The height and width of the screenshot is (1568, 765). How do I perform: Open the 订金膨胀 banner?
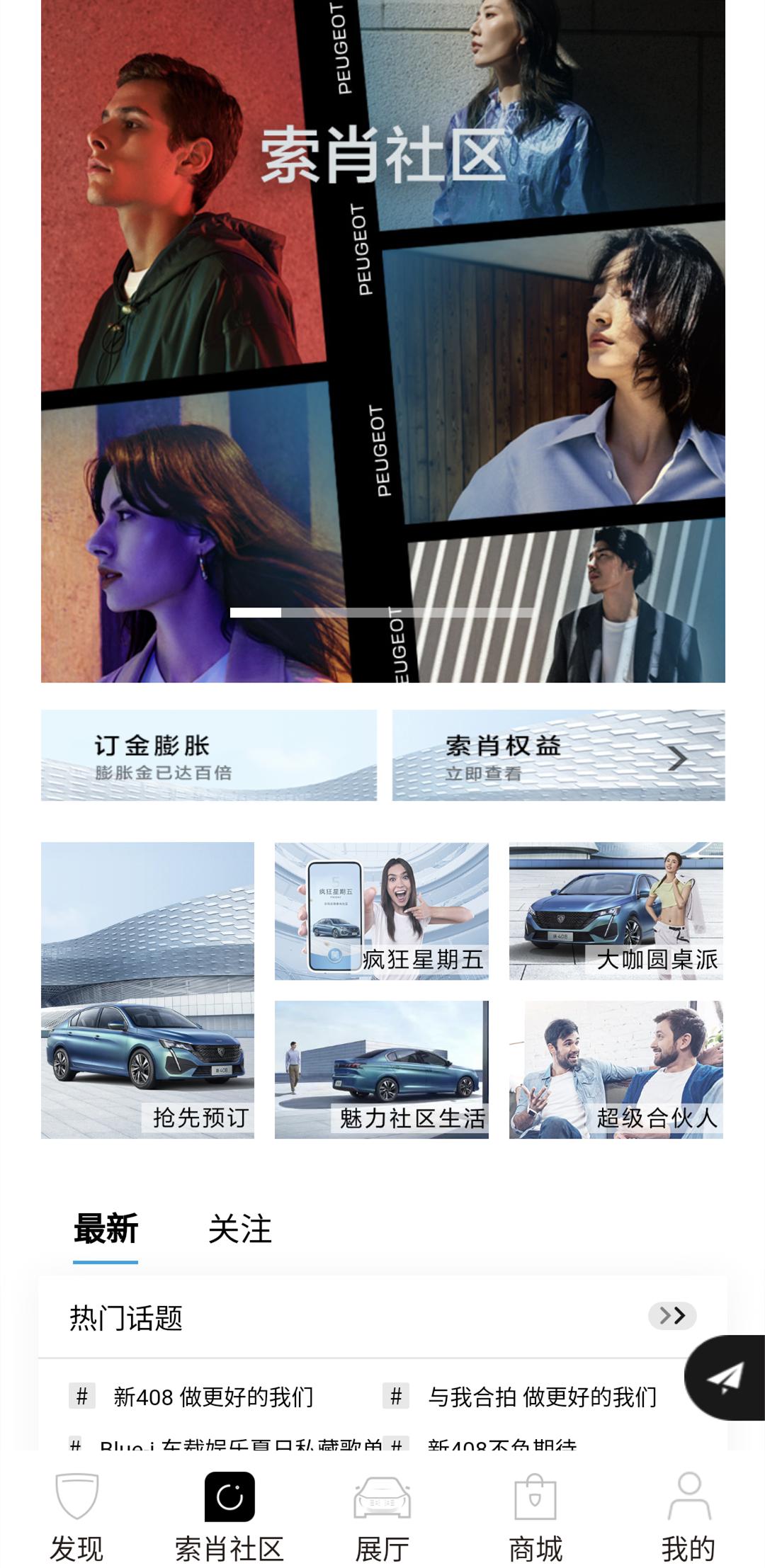click(208, 756)
